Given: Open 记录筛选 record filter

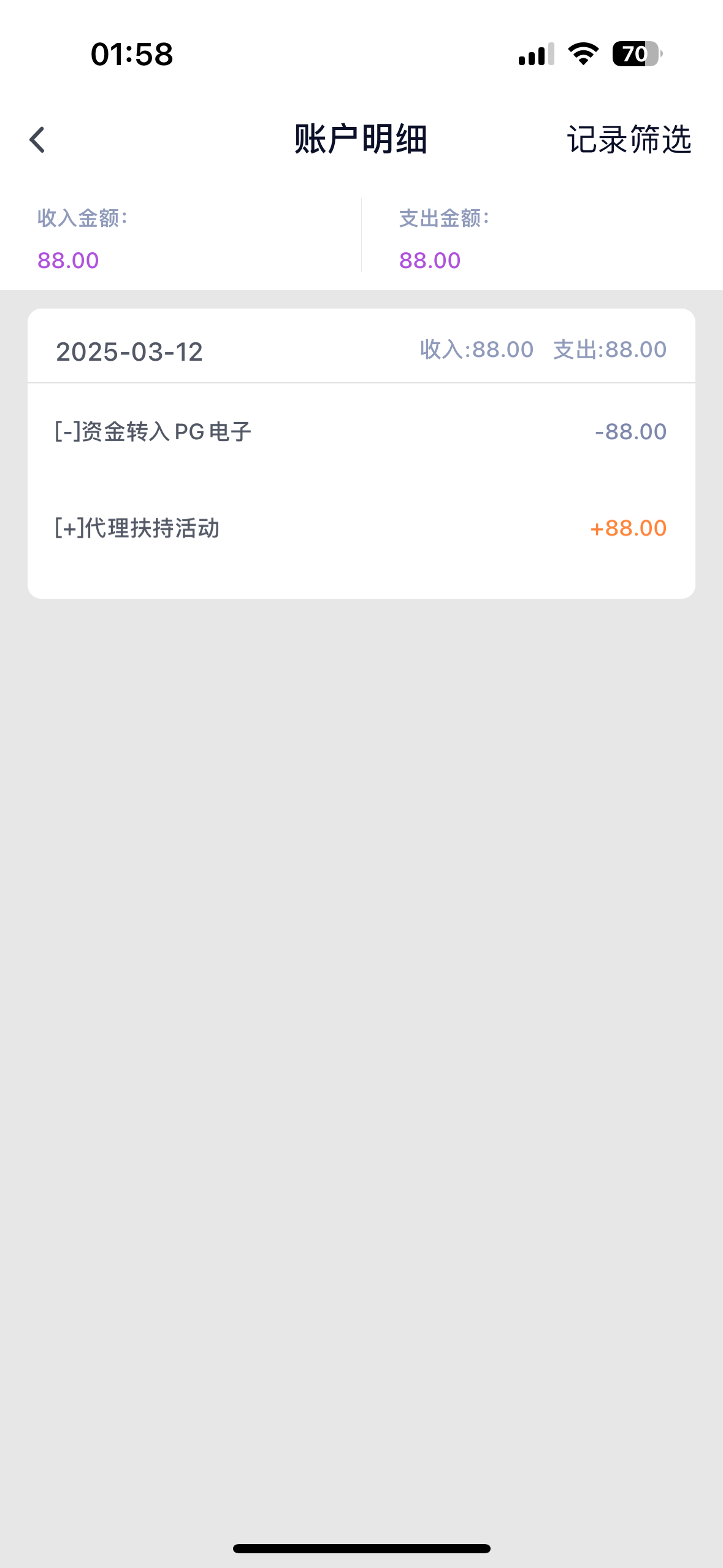Looking at the screenshot, I should coord(629,140).
